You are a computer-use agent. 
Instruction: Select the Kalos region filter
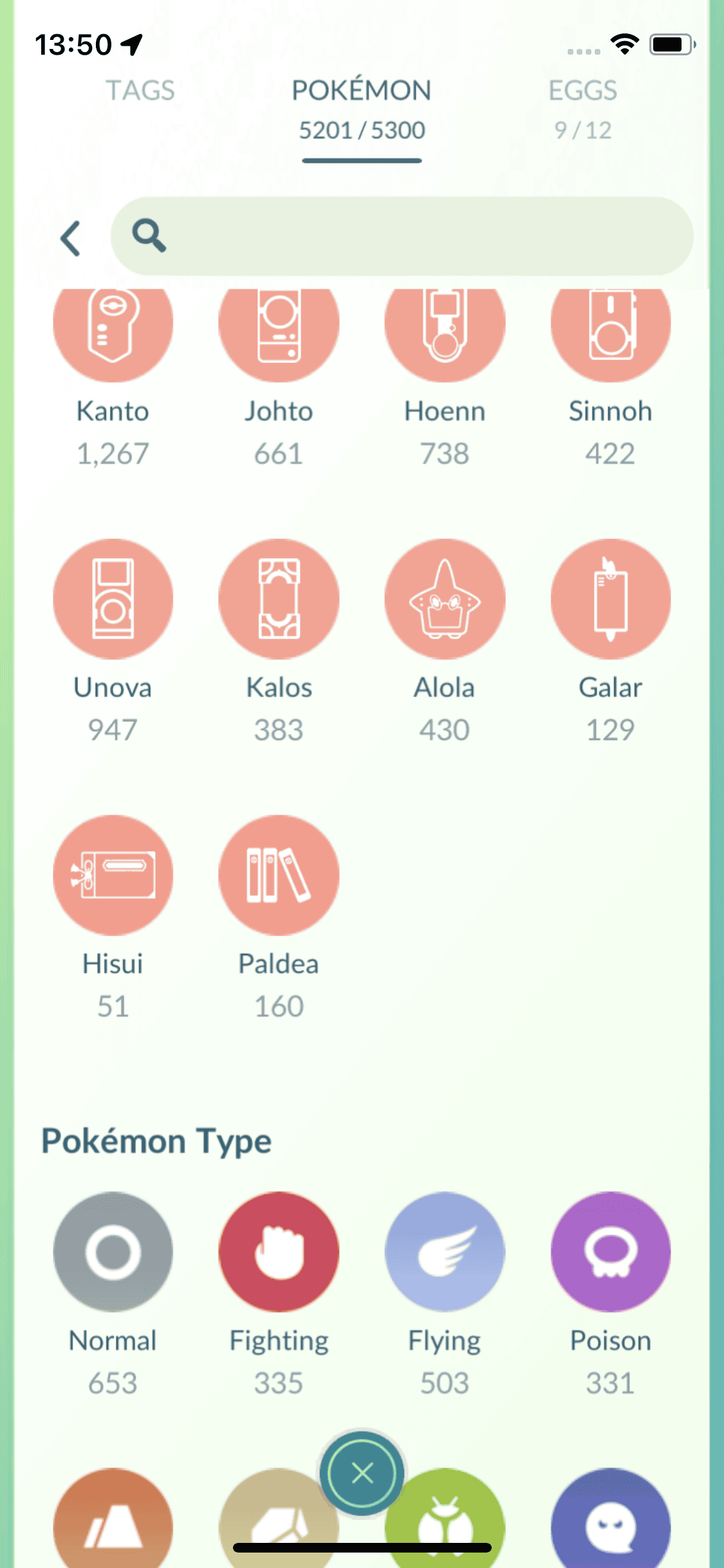[x=279, y=599]
